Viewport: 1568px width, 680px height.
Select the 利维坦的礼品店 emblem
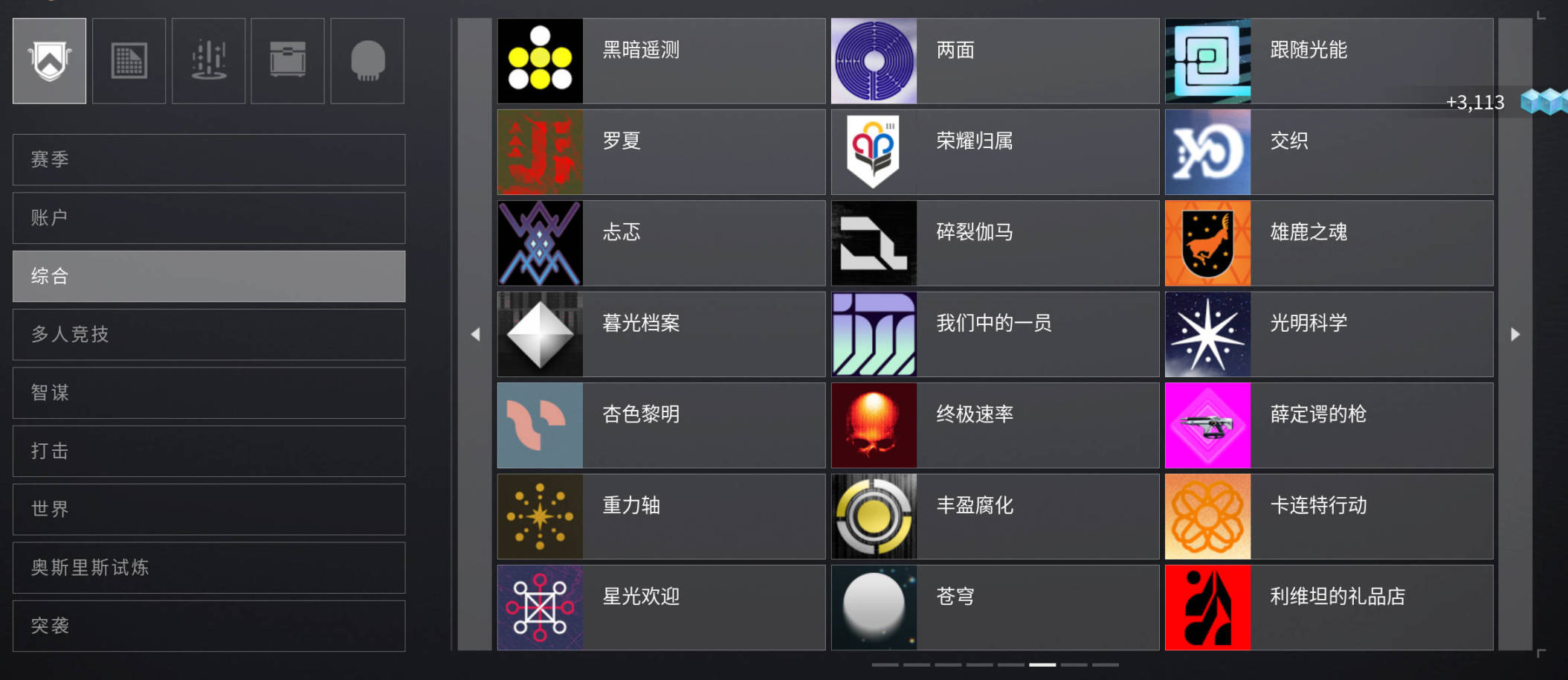(x=1329, y=608)
